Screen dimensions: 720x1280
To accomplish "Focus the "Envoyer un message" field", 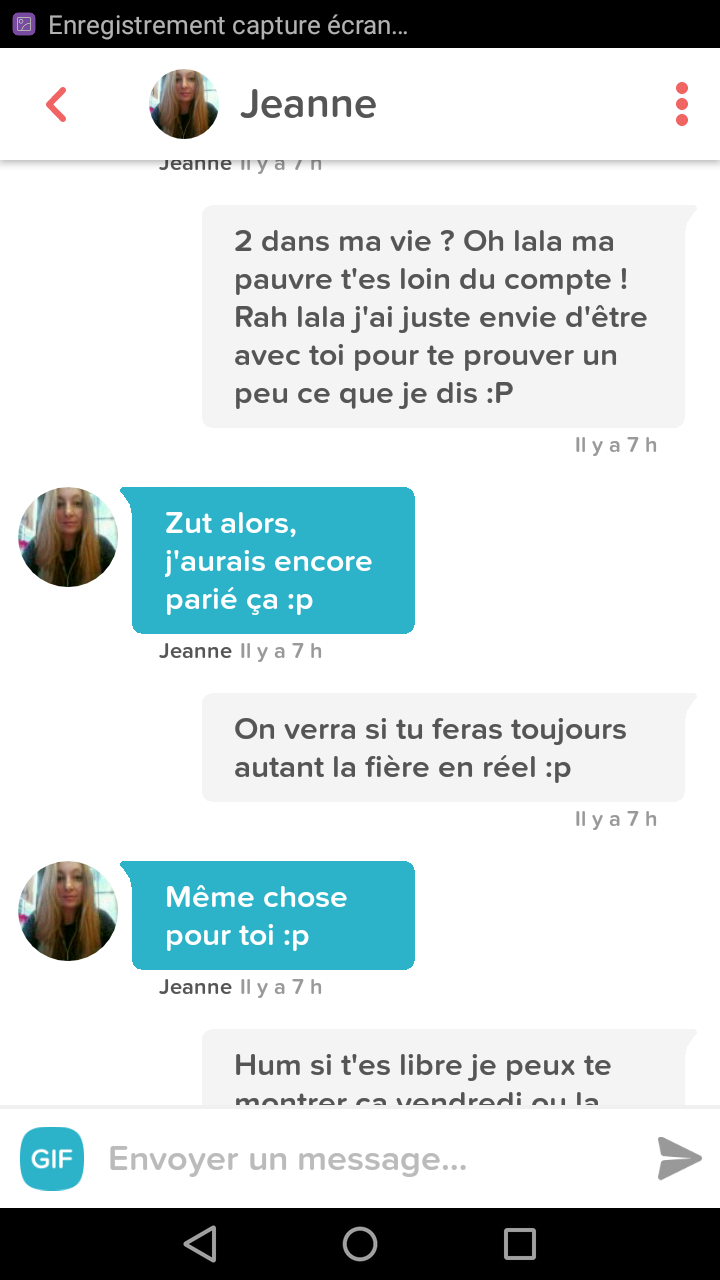I will tap(370, 1159).
